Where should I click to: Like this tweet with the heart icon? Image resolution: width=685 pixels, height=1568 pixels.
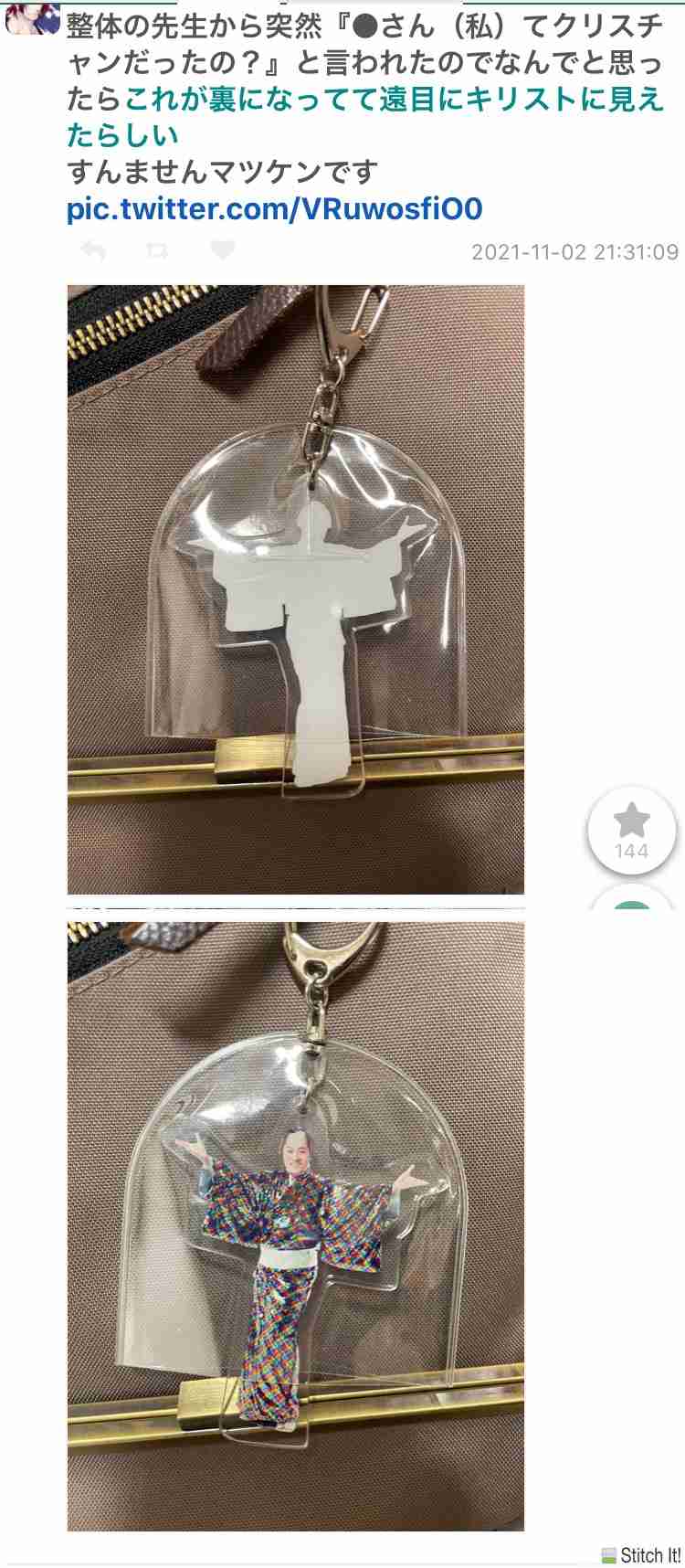(222, 250)
